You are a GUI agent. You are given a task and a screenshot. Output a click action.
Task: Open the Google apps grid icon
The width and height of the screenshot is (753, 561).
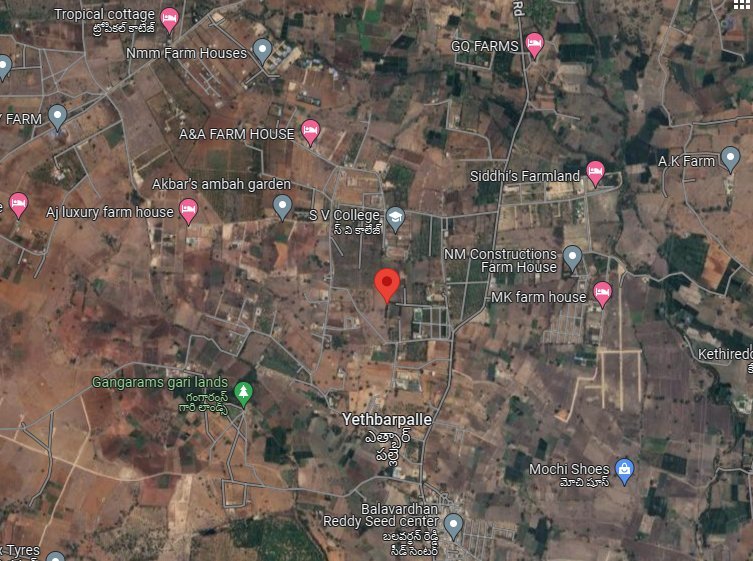(741, 5)
